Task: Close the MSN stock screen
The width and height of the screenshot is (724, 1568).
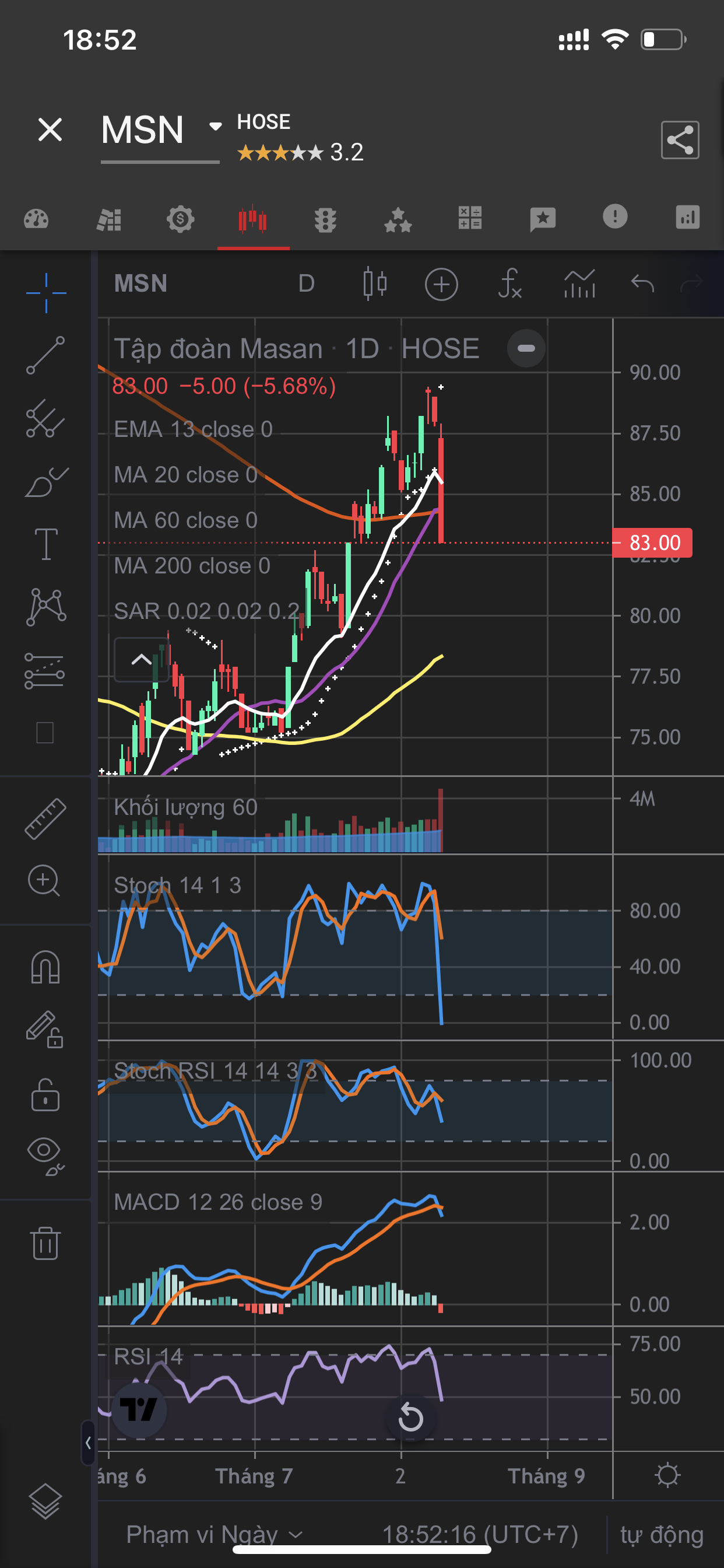Action: click(x=50, y=129)
